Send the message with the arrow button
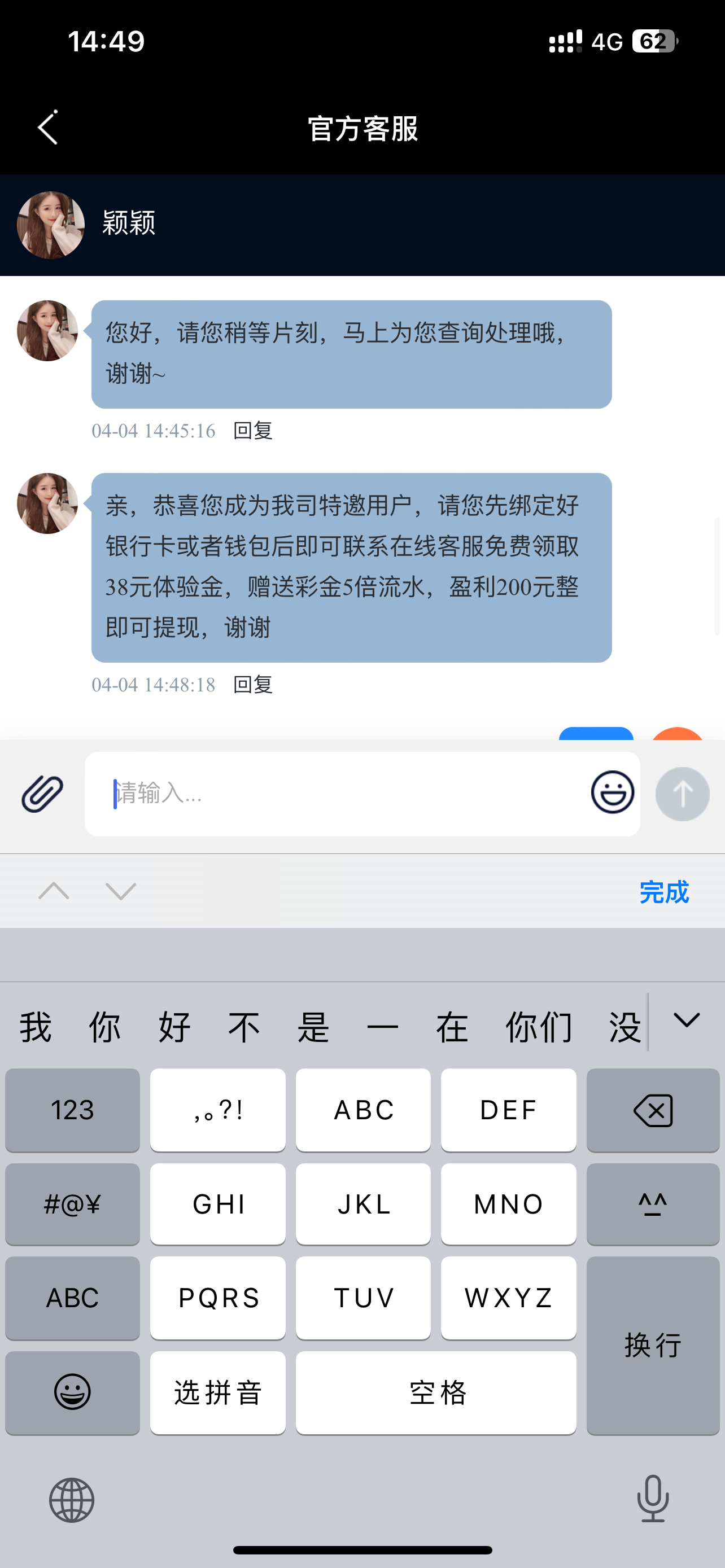The image size is (725, 1568). point(682,794)
